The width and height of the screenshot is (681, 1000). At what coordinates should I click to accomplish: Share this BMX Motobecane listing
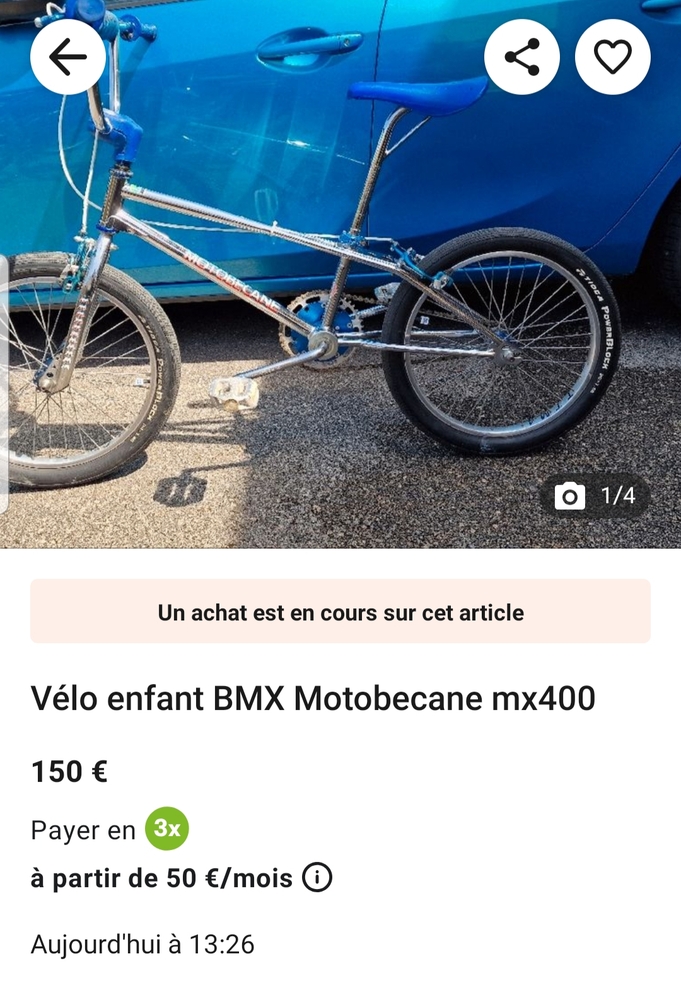coord(522,57)
